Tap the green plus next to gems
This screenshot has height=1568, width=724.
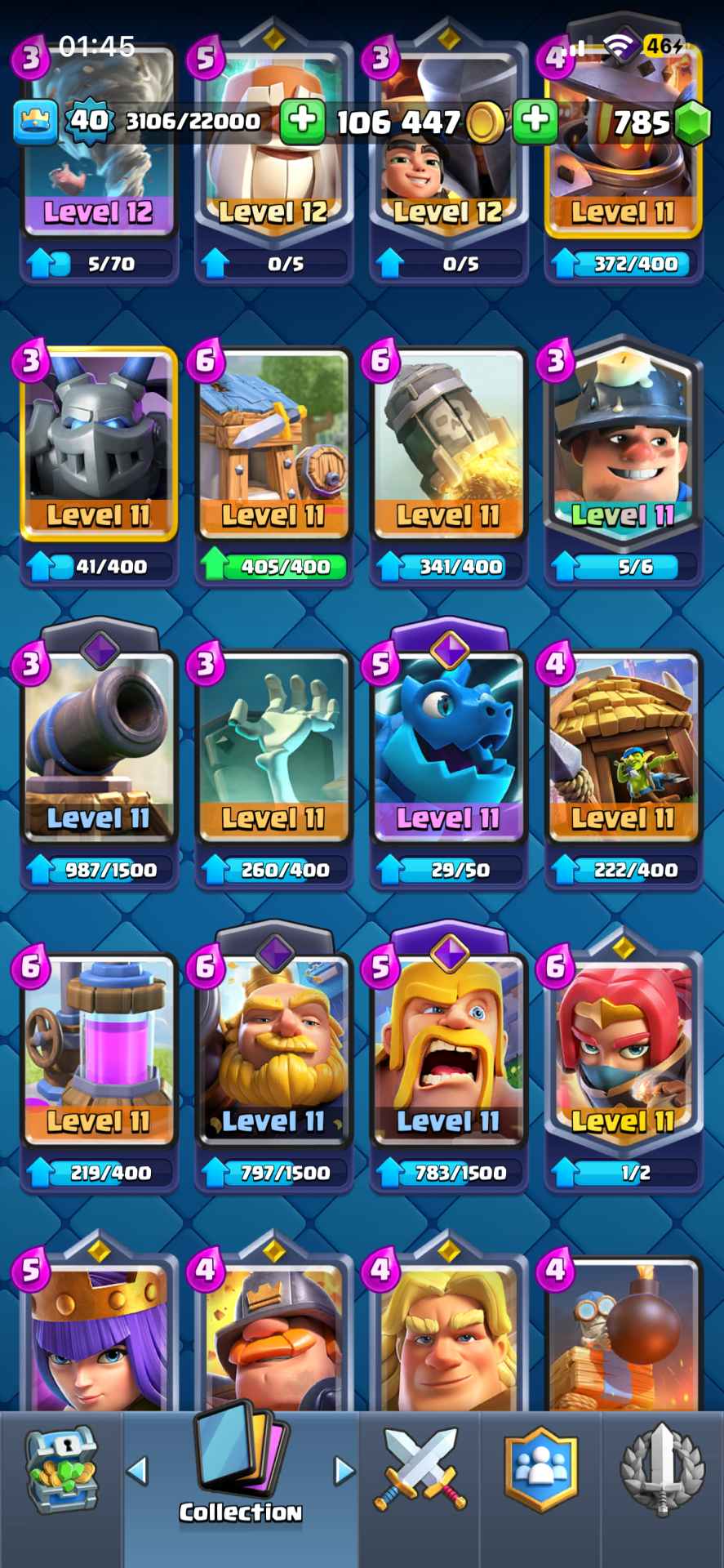pyautogui.click(x=535, y=121)
